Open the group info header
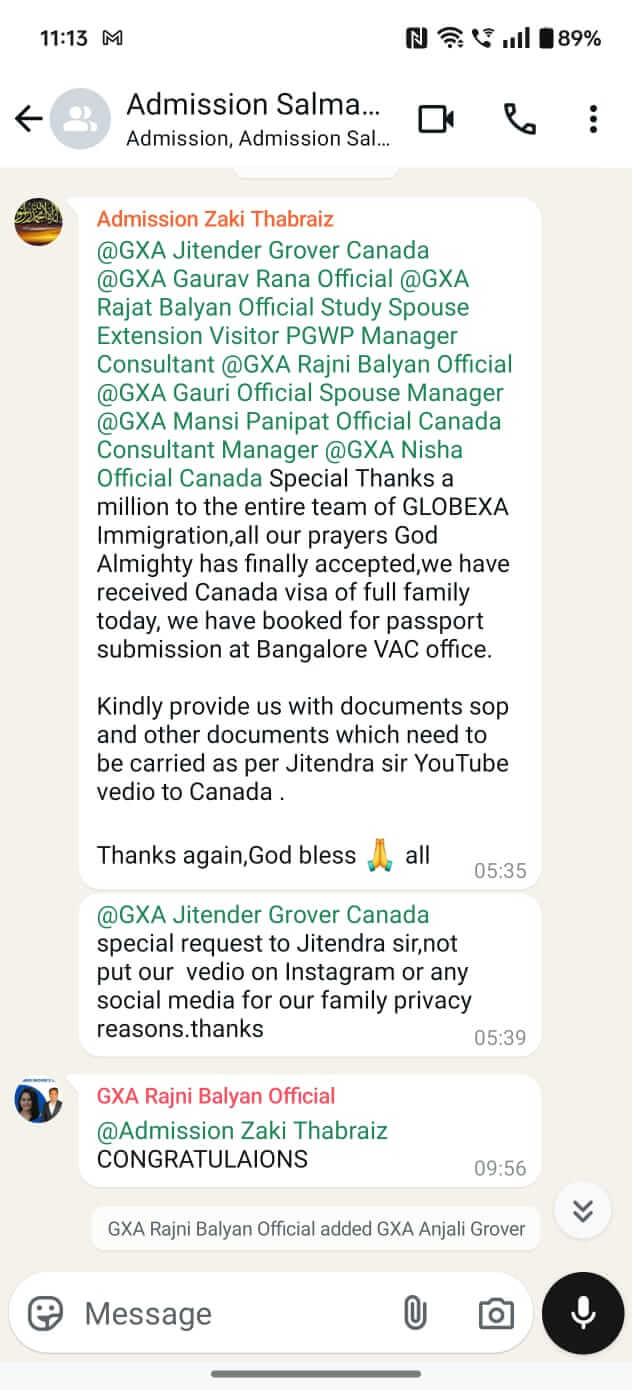 255,118
